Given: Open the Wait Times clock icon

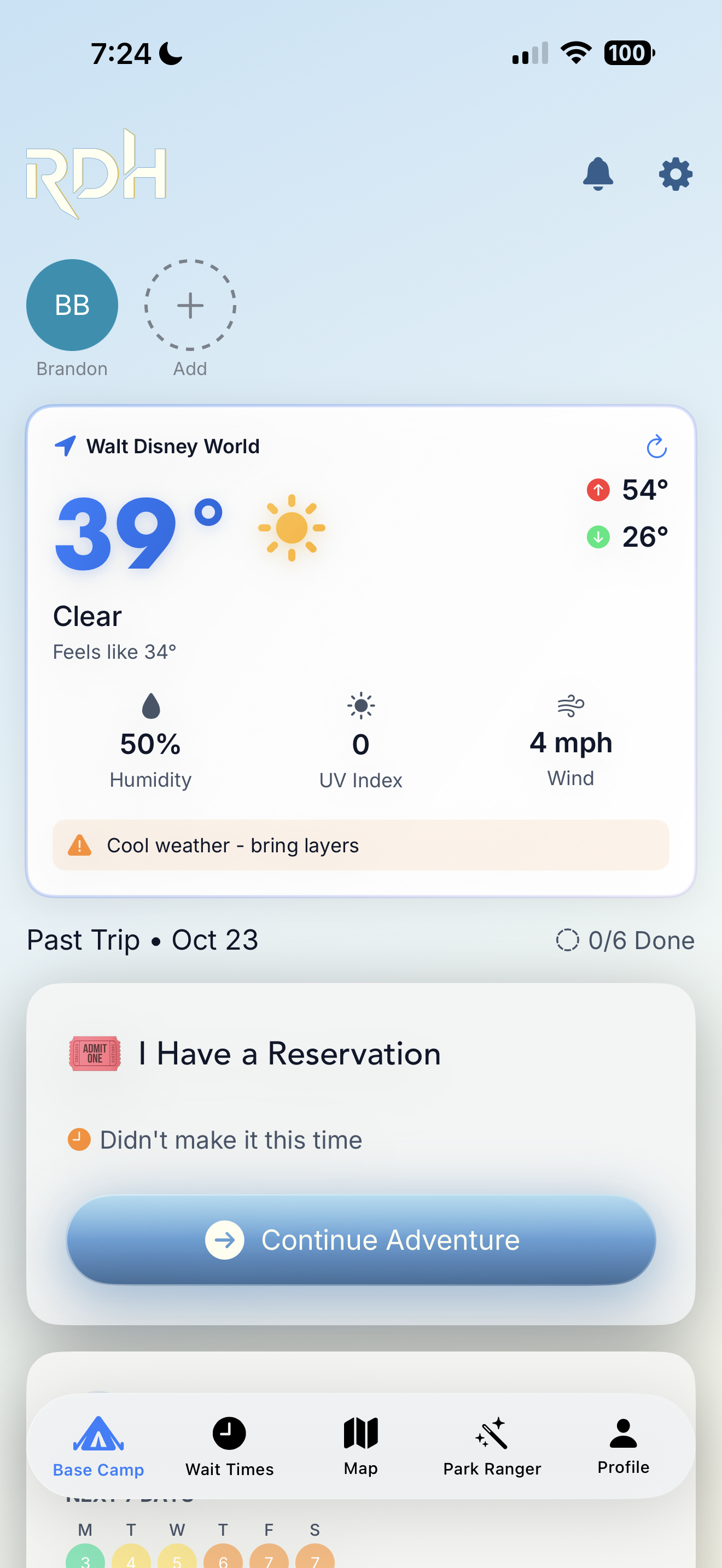Looking at the screenshot, I should 230,1433.
